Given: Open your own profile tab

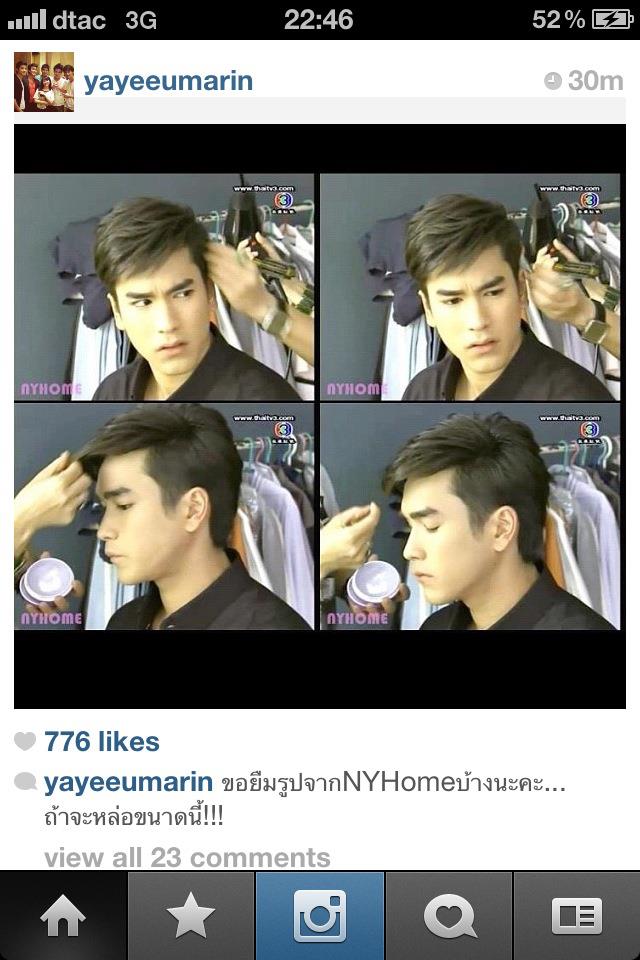Looking at the screenshot, I should click(577, 916).
